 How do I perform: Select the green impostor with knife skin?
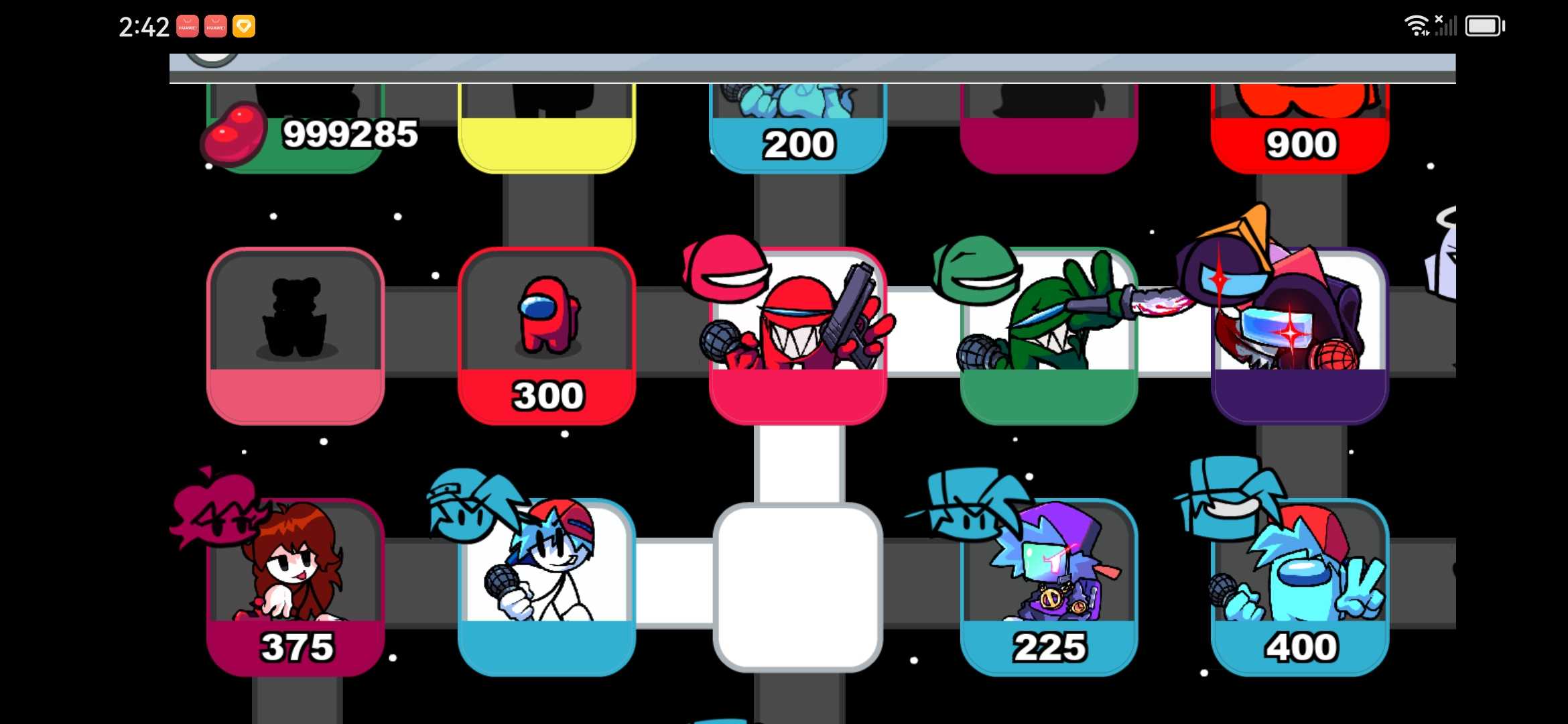point(1049,336)
